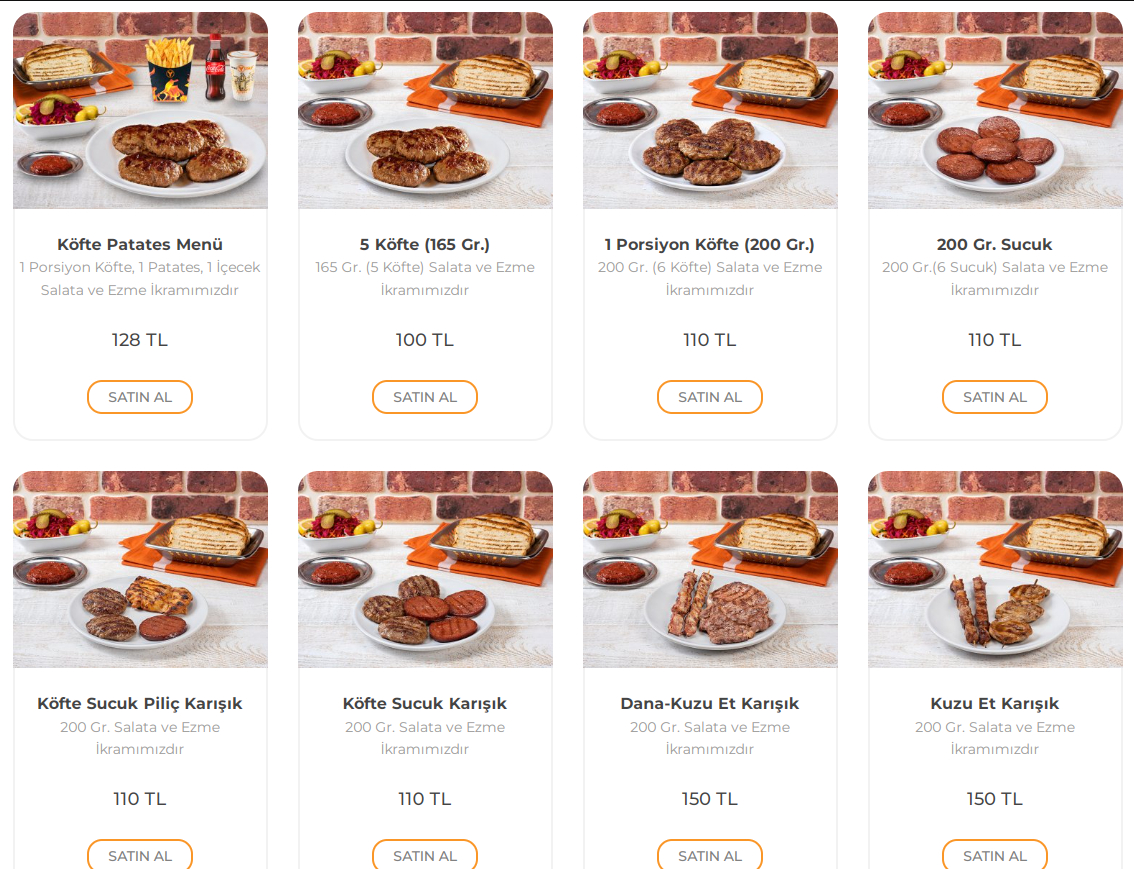
Task: Tap SATIN AL for Köfte Sucuk Karışık
Action: click(425, 855)
